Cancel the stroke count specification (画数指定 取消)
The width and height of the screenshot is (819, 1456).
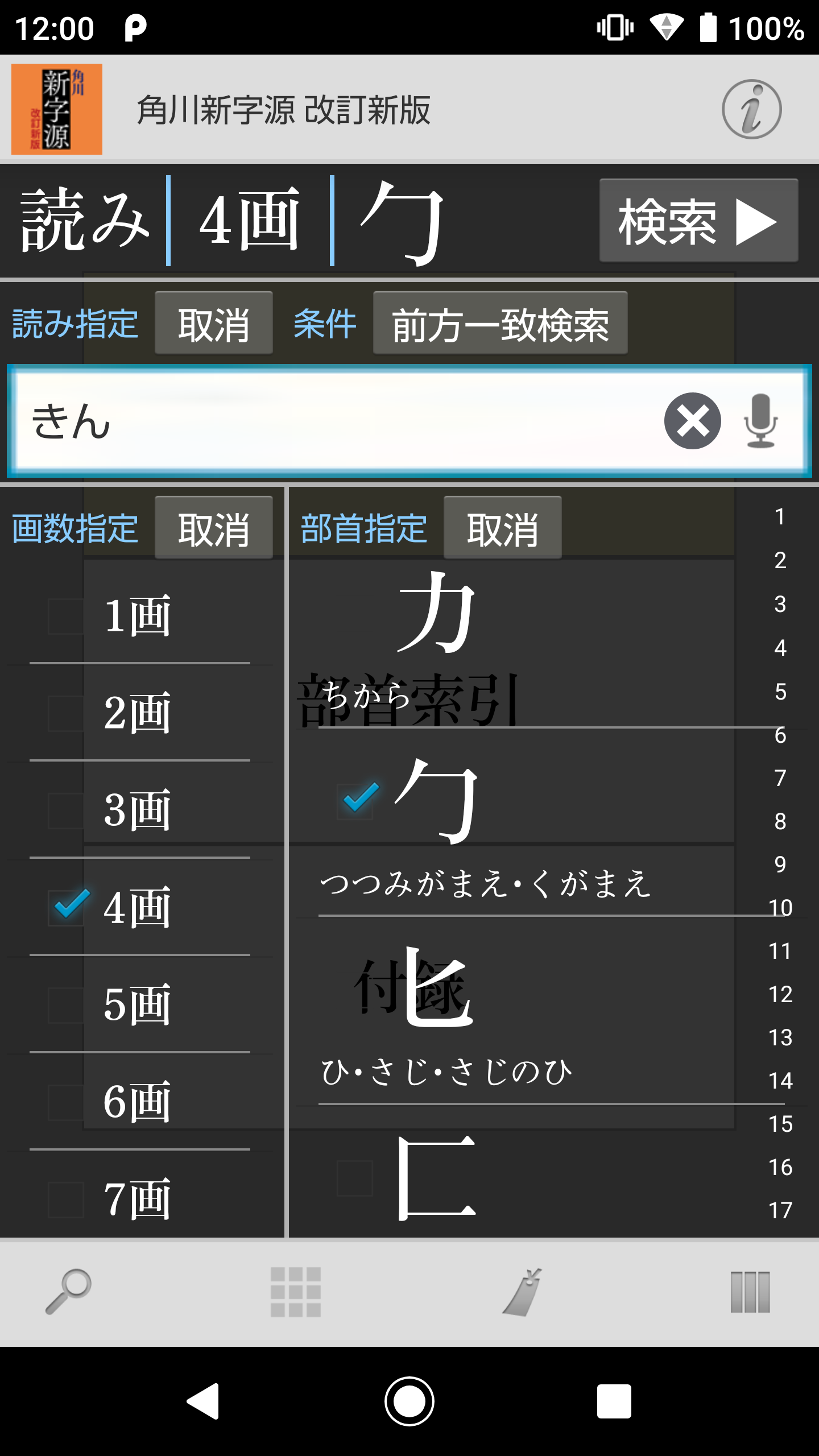(213, 528)
